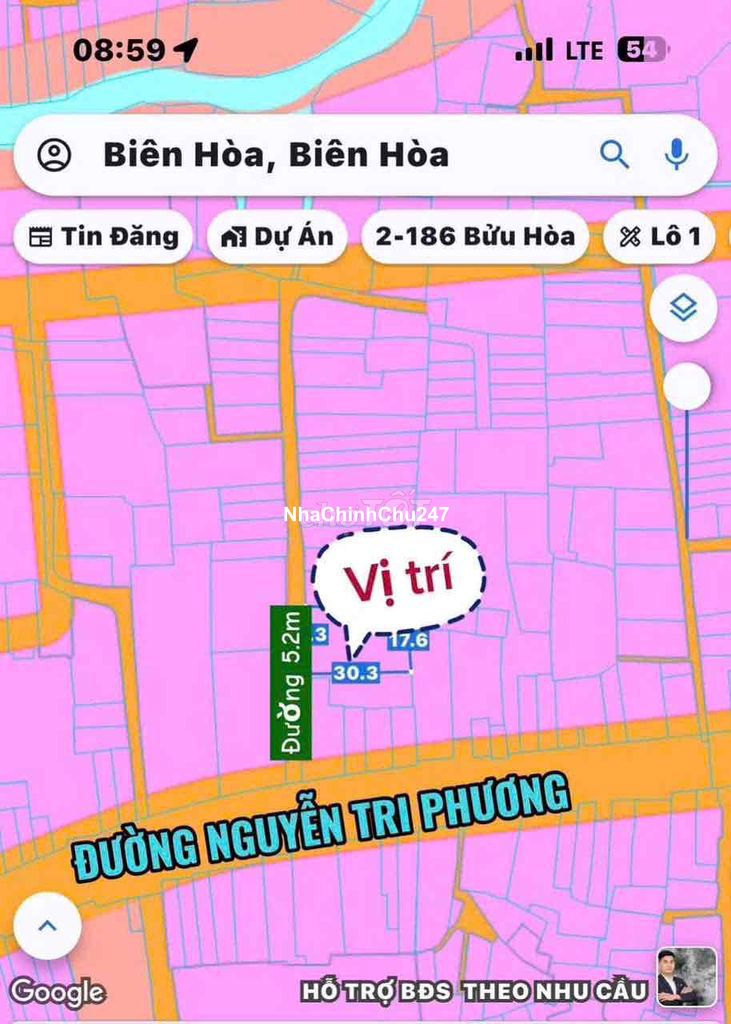Expand the bottom panel with up chevron
731x1024 pixels.
(x=47, y=925)
